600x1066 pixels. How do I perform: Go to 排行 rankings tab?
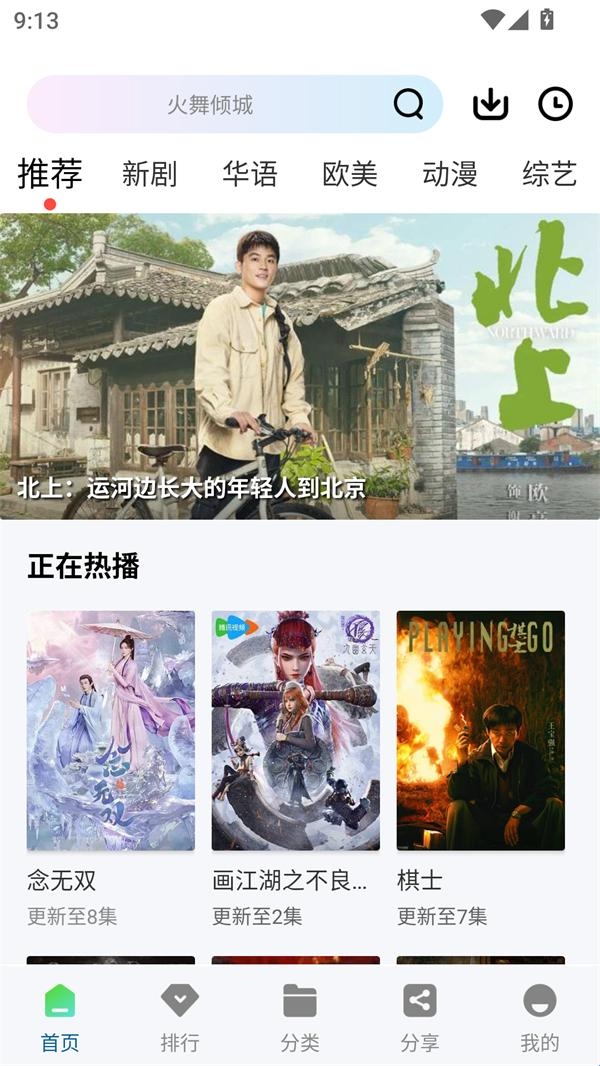coord(180,1017)
